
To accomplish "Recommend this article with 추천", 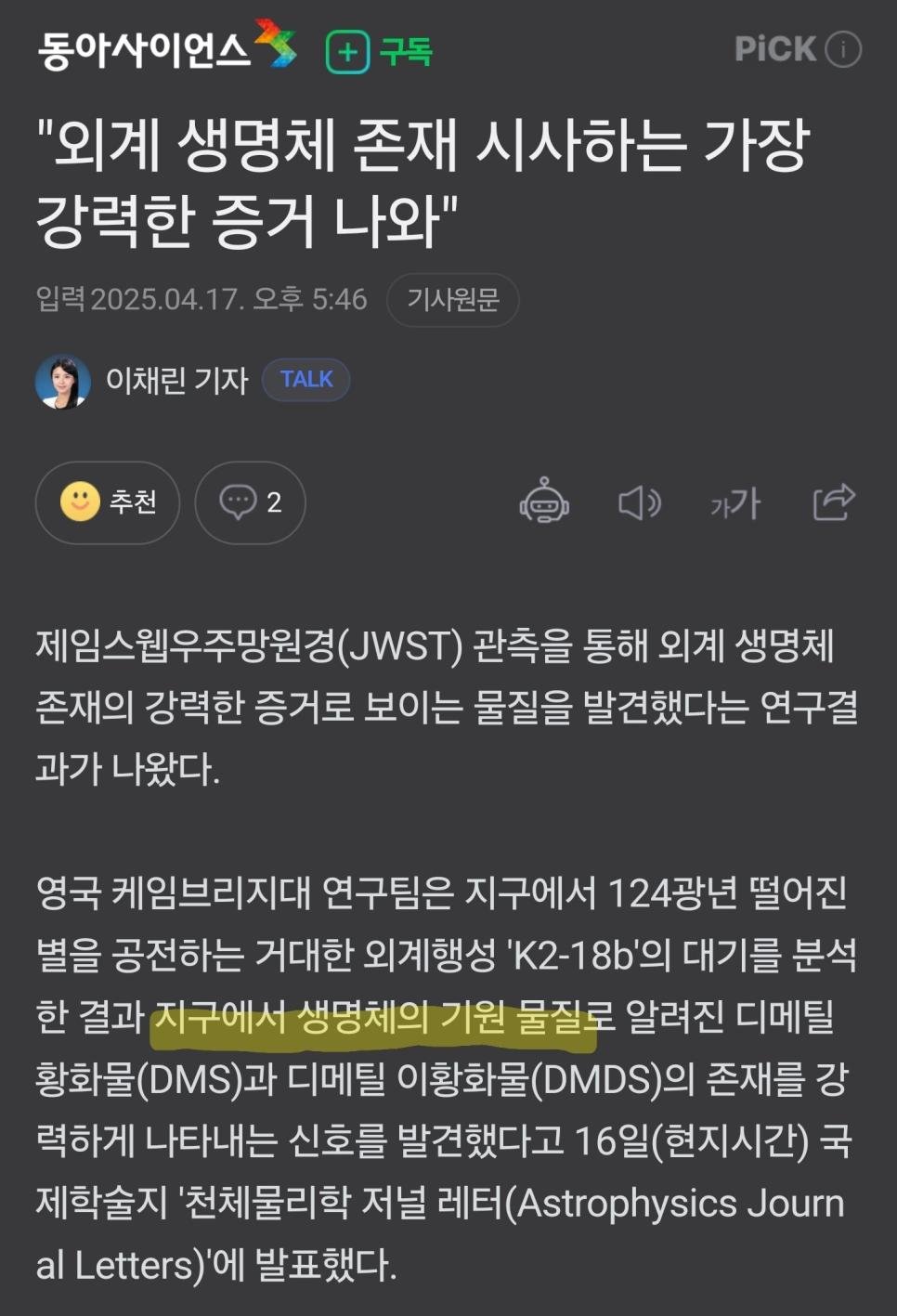I will [x=108, y=502].
